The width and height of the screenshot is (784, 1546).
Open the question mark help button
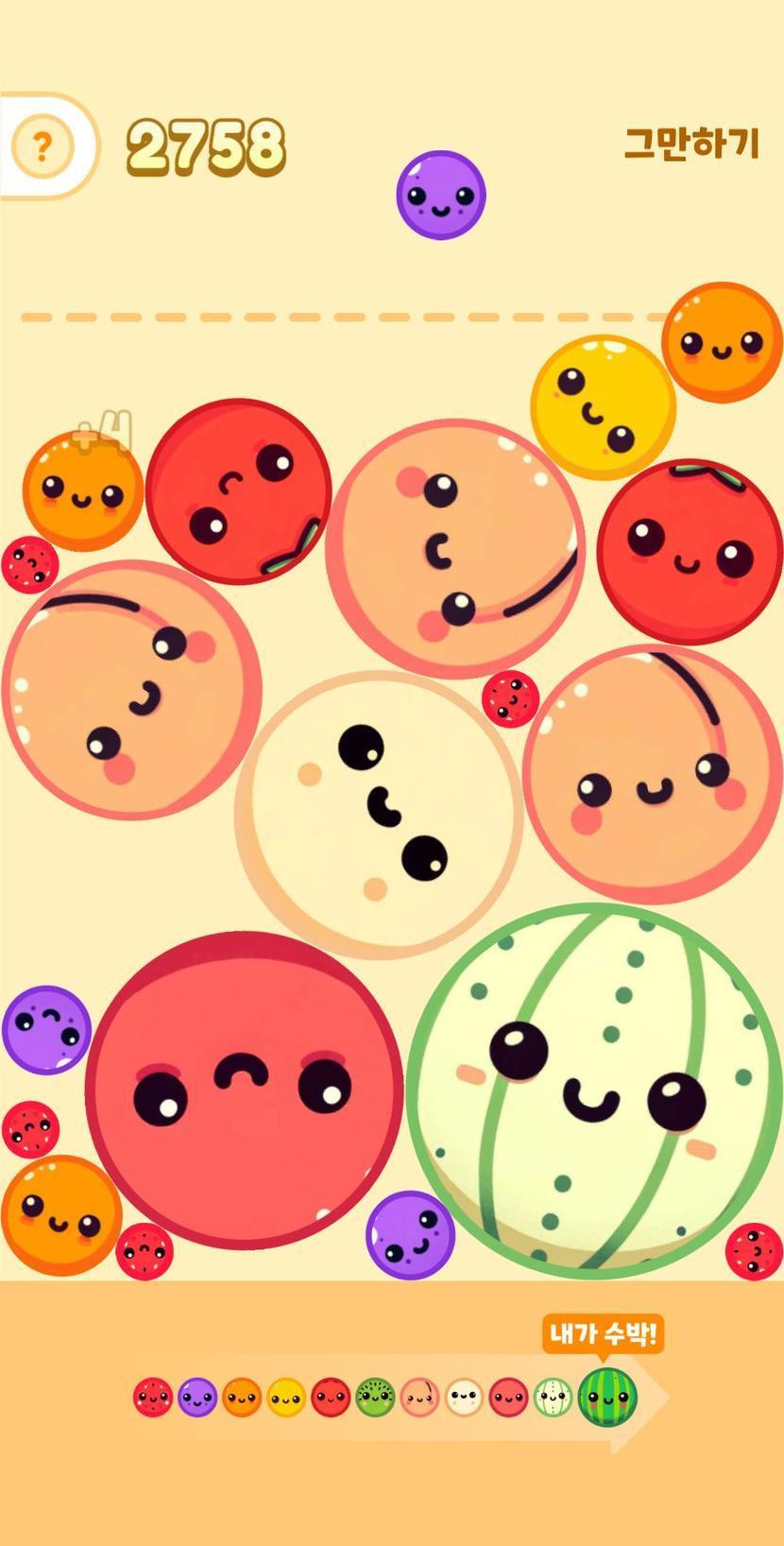pos(42,146)
